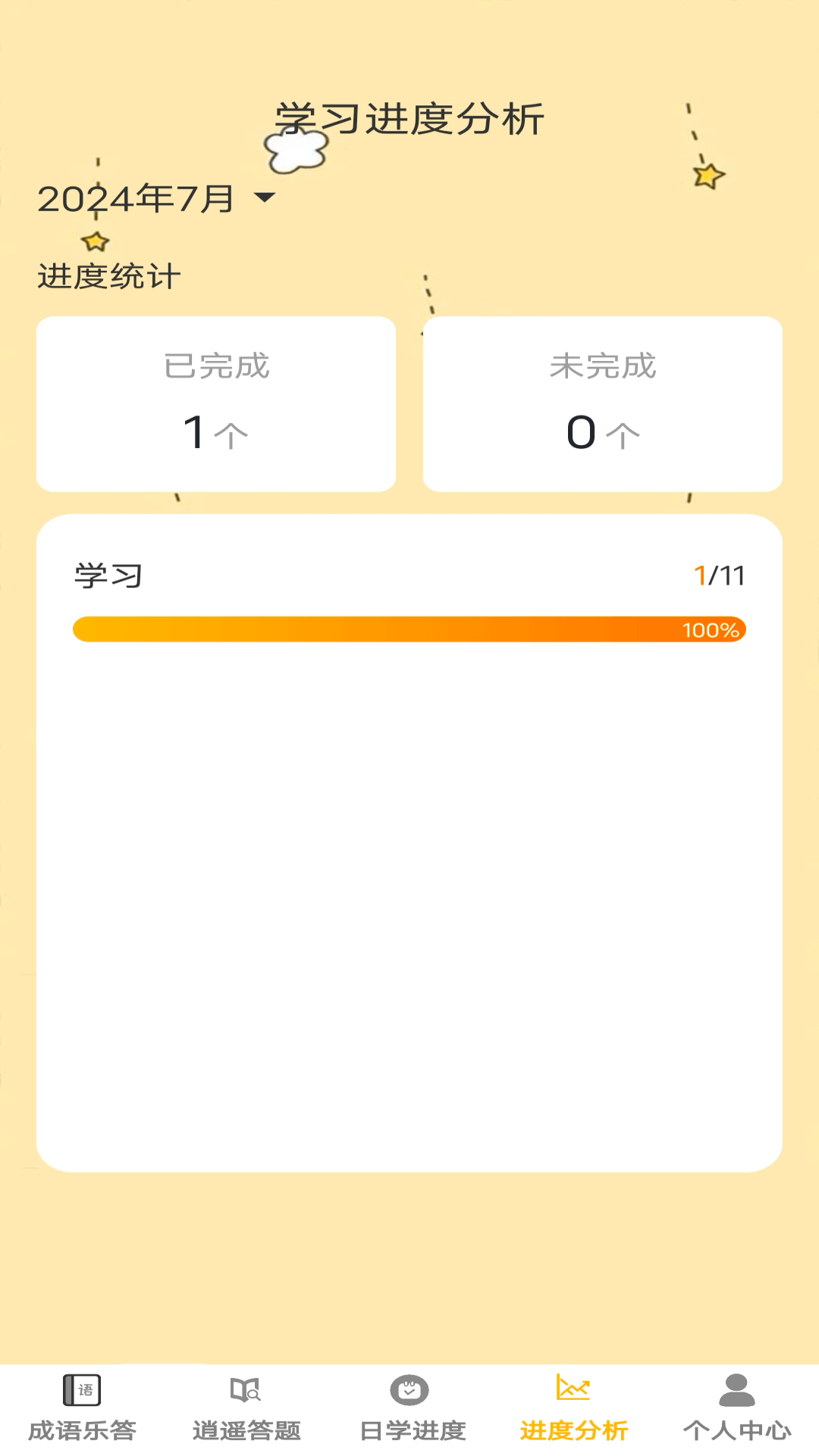Select the 已完成 statistics card
819x1456 pixels.
[x=215, y=404]
